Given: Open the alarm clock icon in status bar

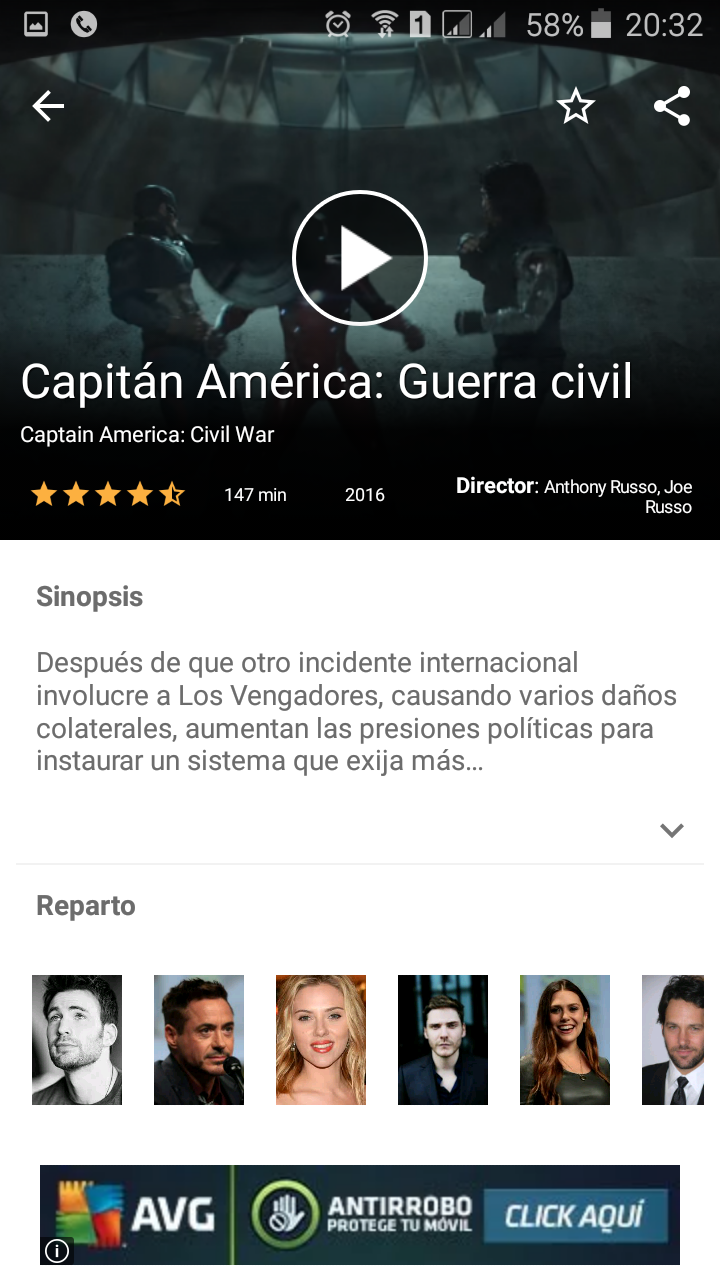Looking at the screenshot, I should (339, 25).
